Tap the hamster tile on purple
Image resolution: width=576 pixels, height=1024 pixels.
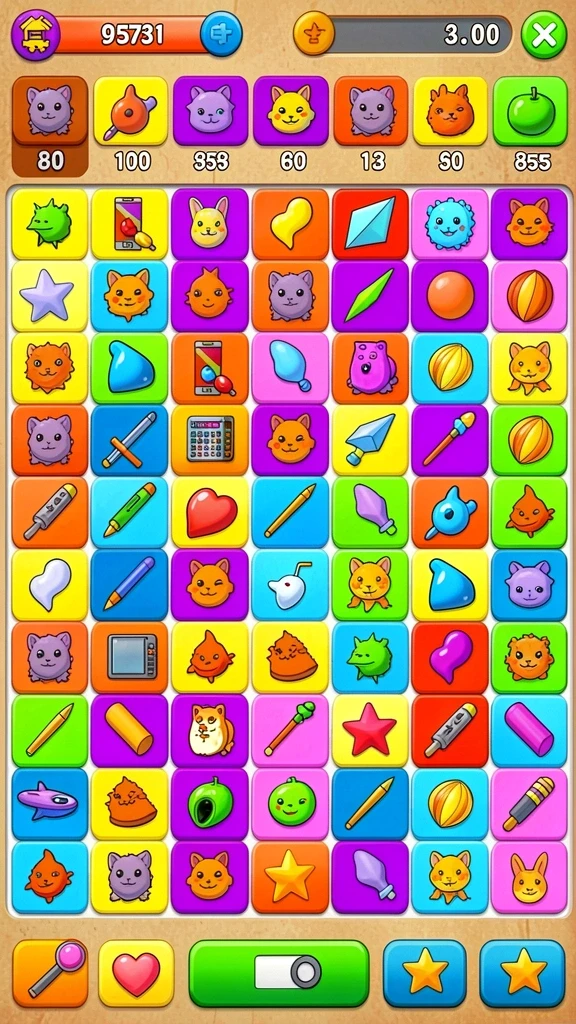(210, 730)
